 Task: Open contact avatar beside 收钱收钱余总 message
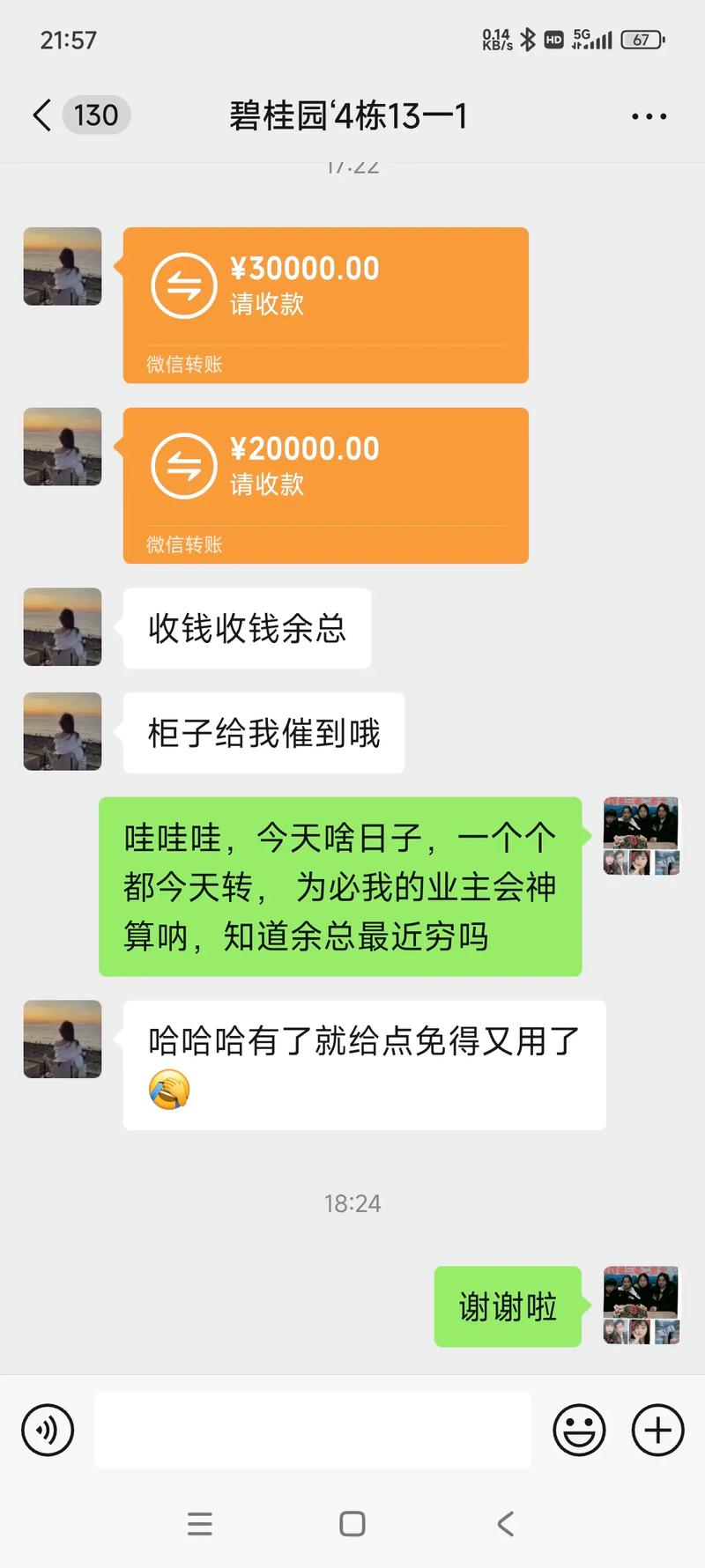click(63, 627)
